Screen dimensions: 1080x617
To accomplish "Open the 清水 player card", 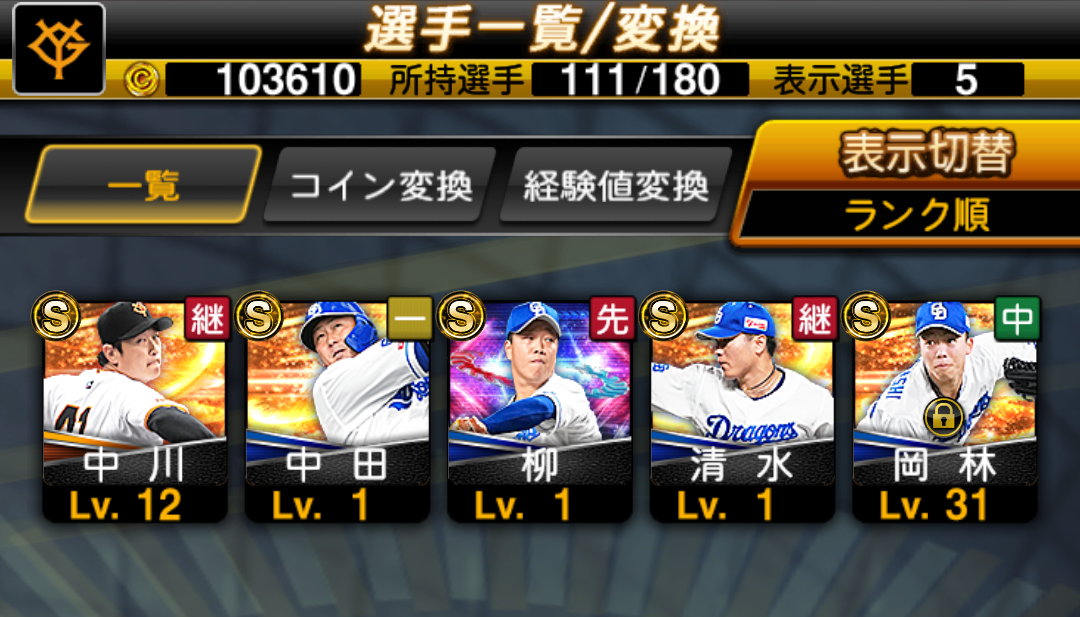I will [x=742, y=410].
